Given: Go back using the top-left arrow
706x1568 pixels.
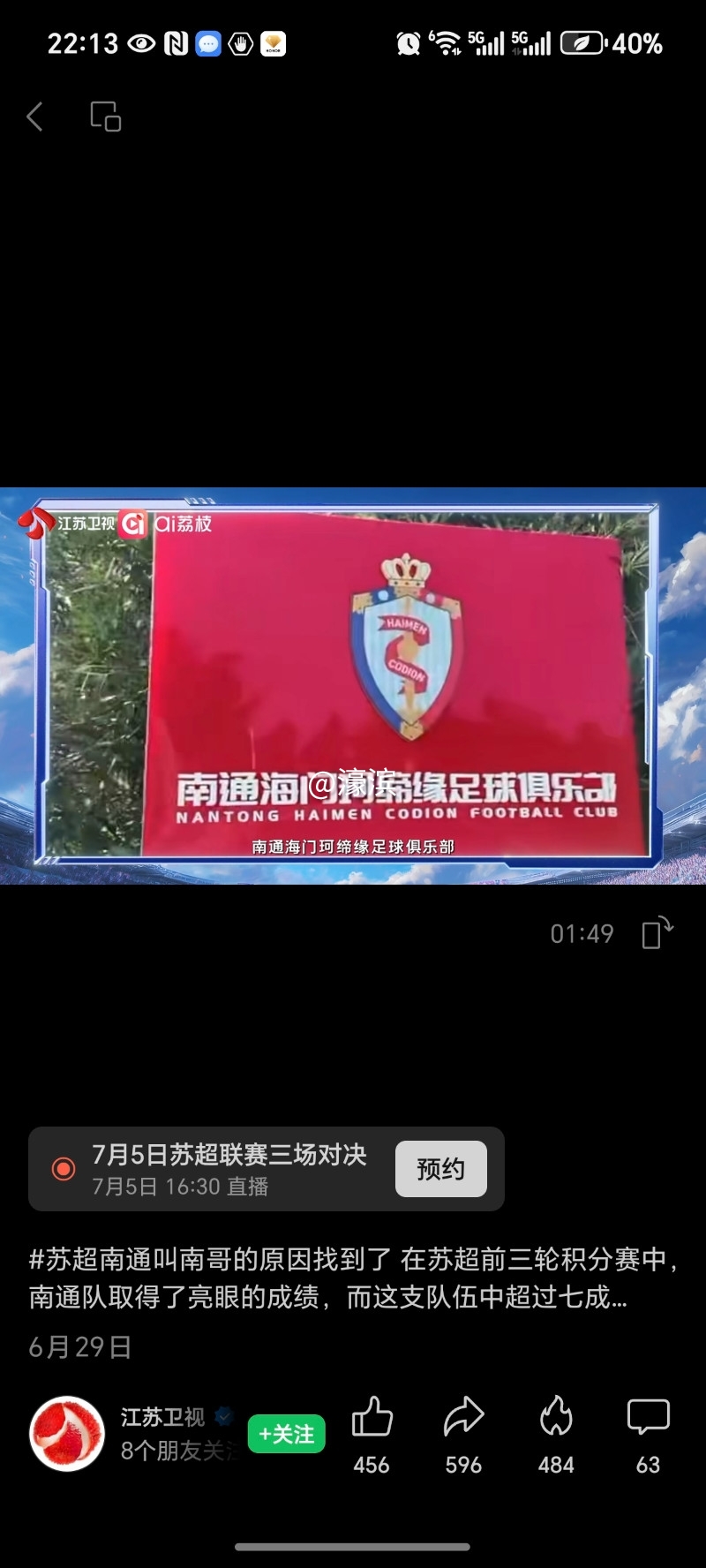Looking at the screenshot, I should 35,117.
